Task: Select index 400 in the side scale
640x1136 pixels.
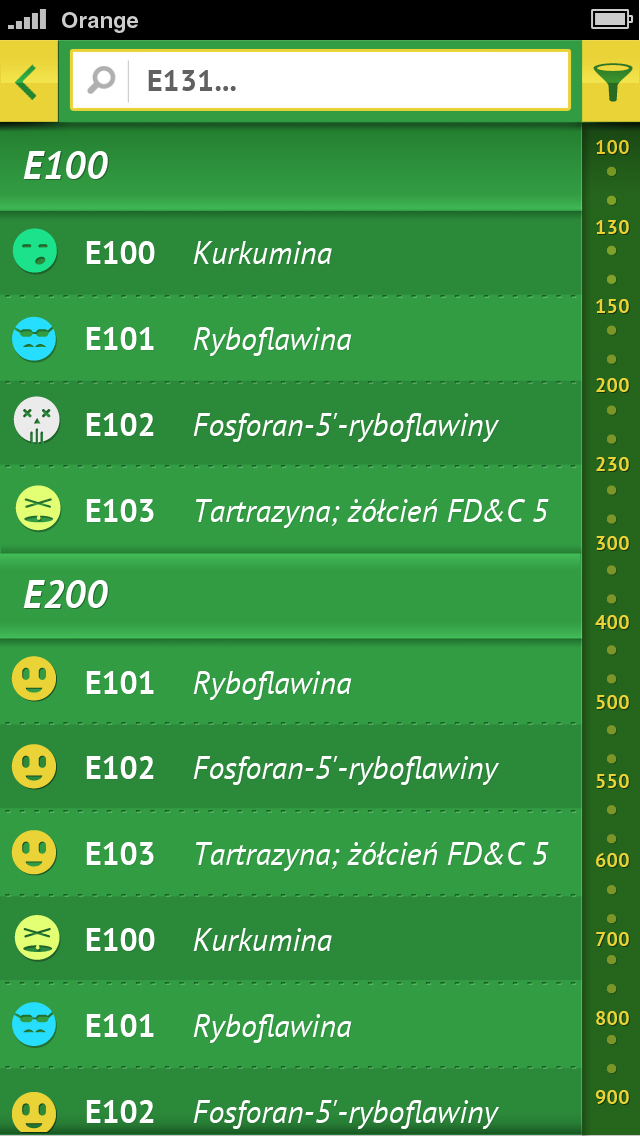Action: click(x=612, y=622)
